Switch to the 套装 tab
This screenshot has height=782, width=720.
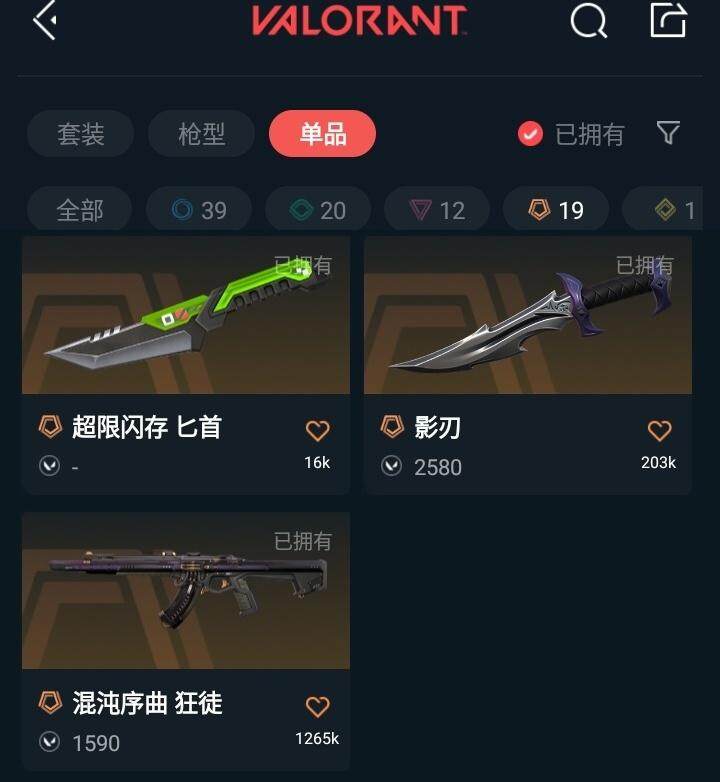80,134
